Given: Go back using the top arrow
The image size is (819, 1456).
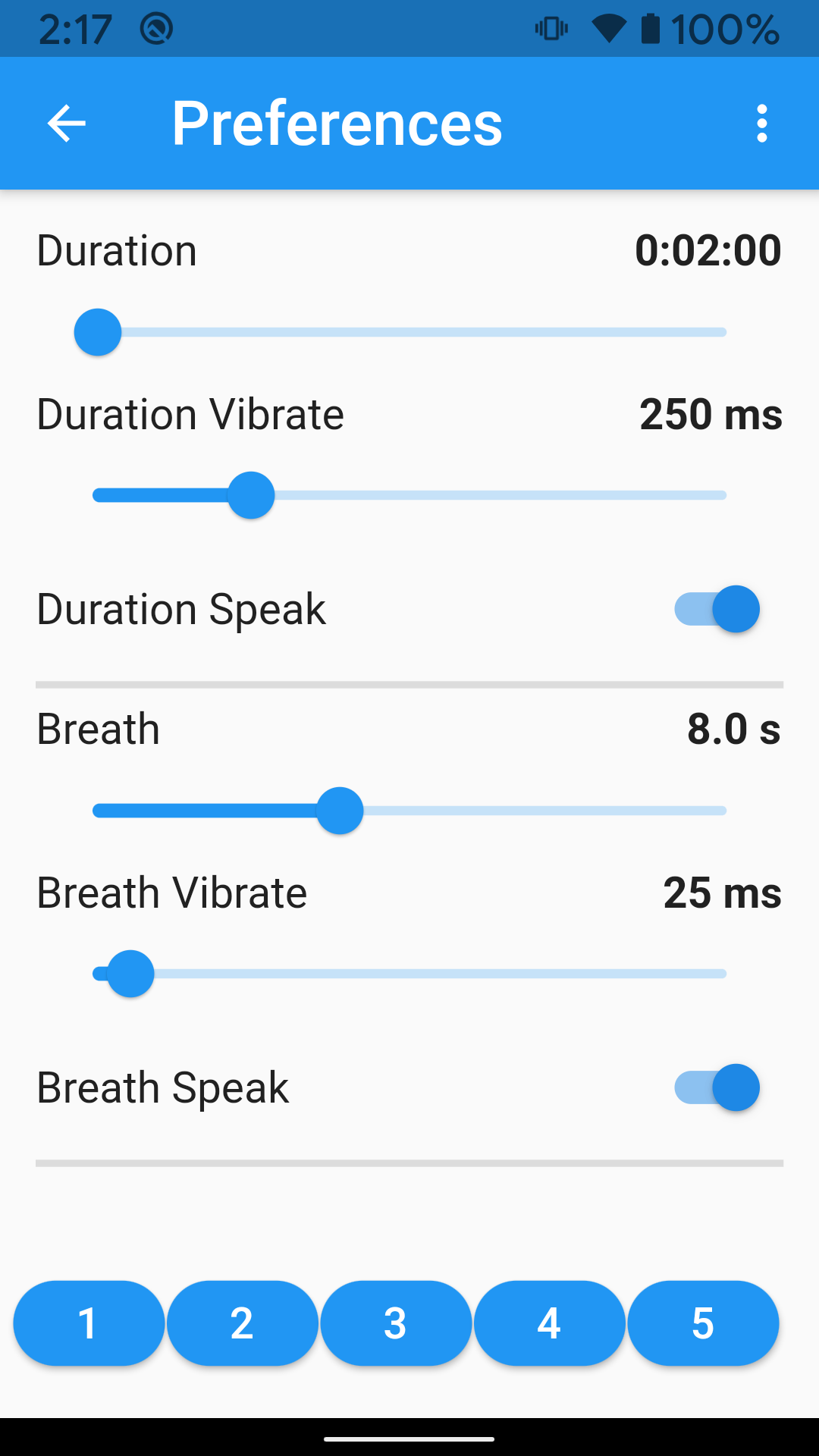Looking at the screenshot, I should click(x=67, y=124).
